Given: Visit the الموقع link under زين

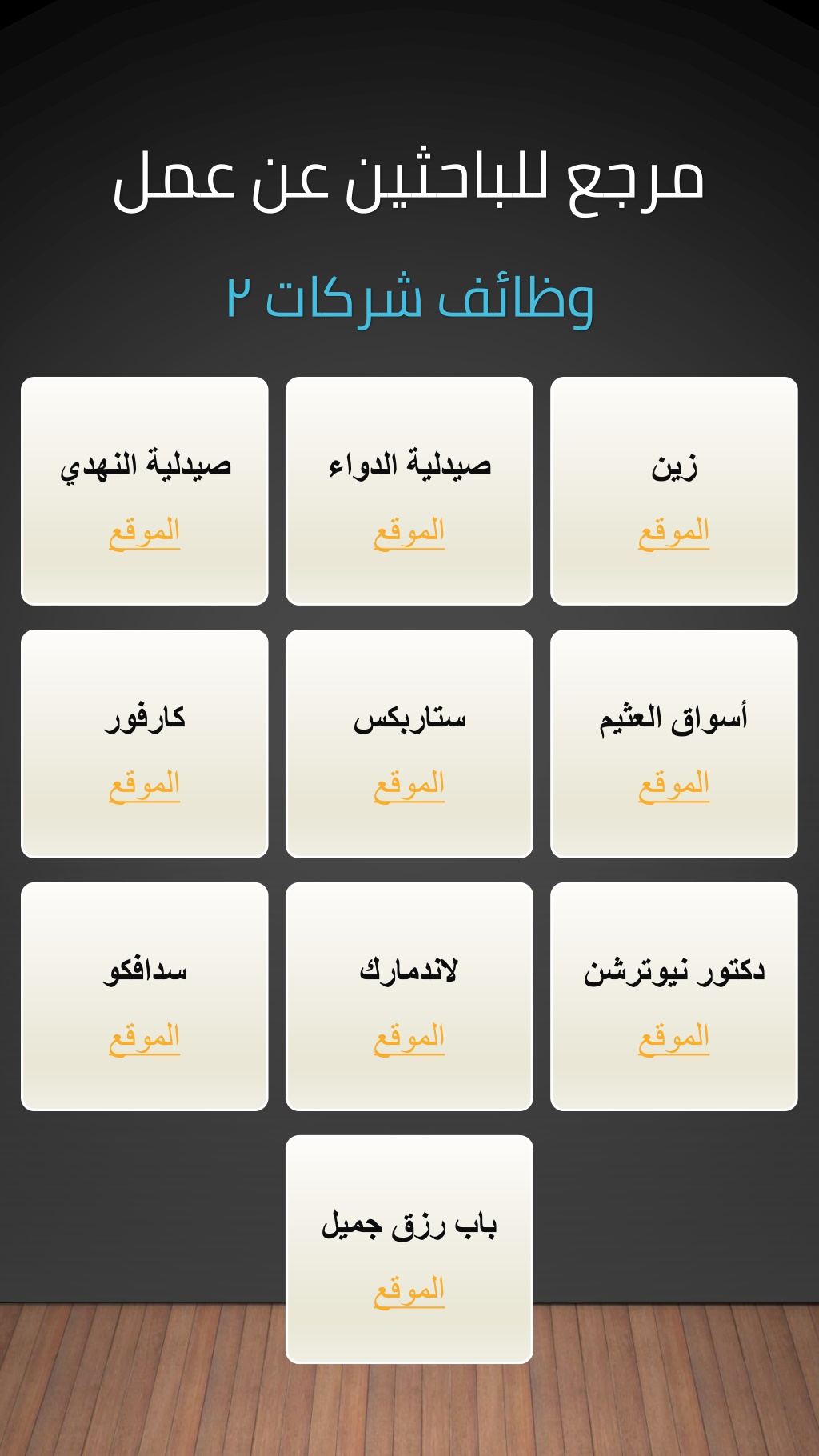Looking at the screenshot, I should pos(674,533).
